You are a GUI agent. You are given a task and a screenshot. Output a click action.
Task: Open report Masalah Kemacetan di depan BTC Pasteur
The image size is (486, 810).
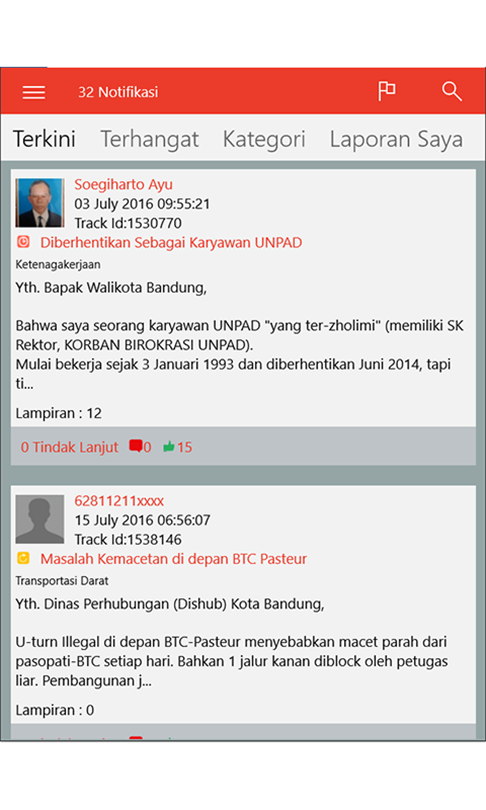point(174,559)
